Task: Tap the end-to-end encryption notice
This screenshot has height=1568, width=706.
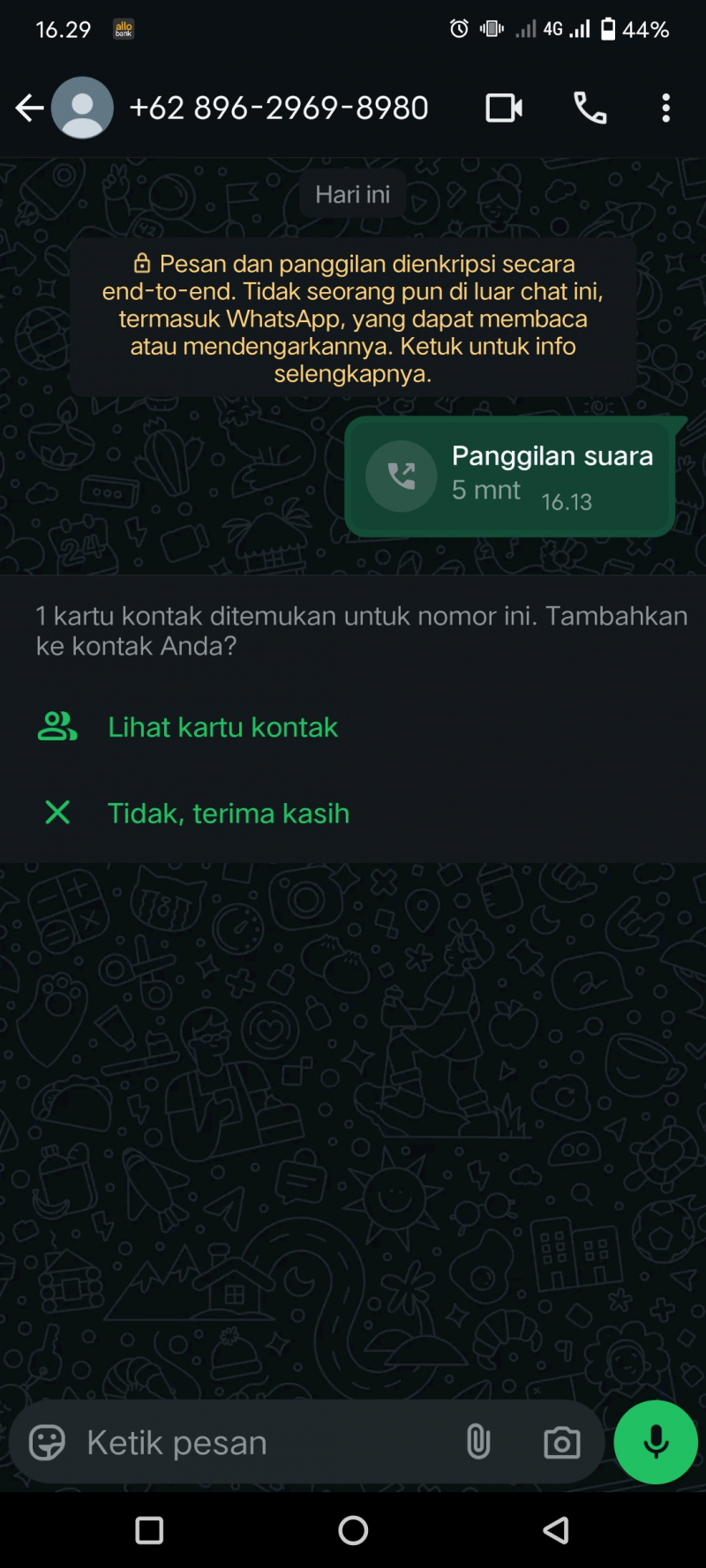Action: pyautogui.click(x=353, y=318)
